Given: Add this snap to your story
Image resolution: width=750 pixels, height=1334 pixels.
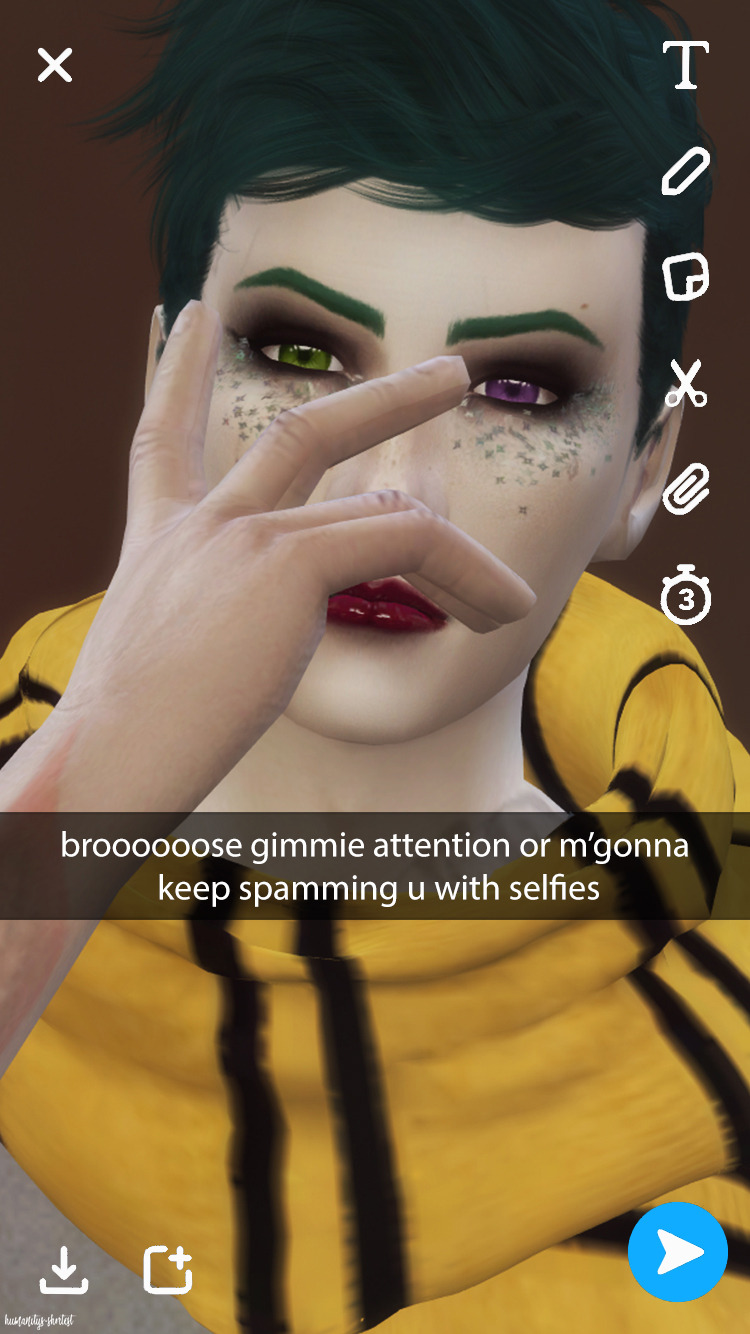Looking at the screenshot, I should [x=167, y=1270].
